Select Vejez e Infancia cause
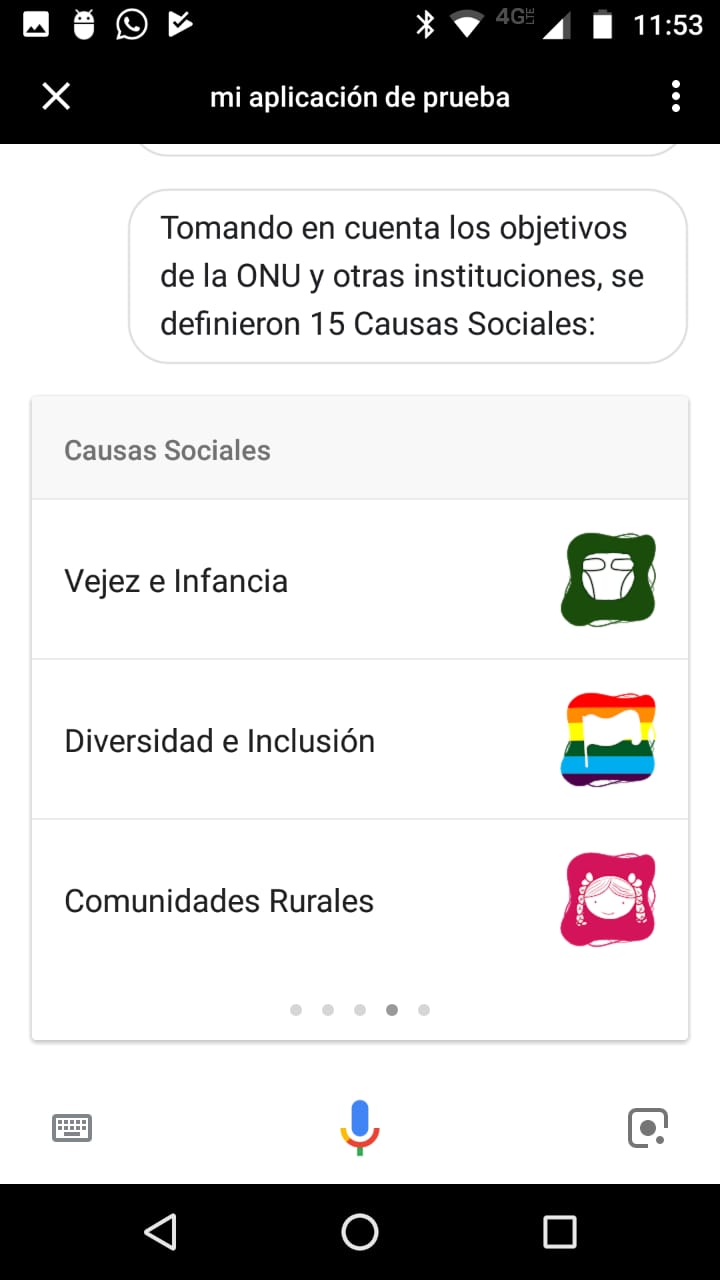This screenshot has width=720, height=1280. click(x=360, y=580)
